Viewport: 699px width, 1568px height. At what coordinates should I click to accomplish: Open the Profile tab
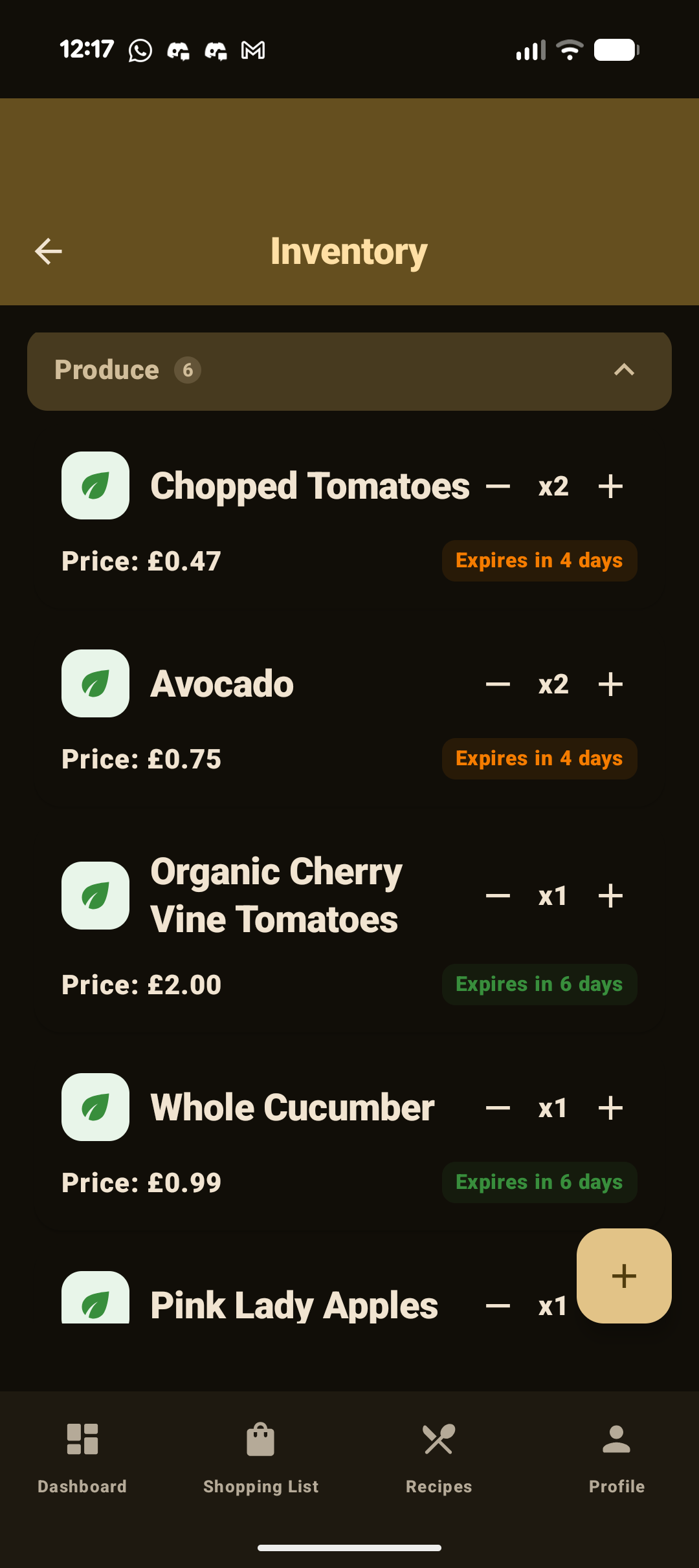616,1457
